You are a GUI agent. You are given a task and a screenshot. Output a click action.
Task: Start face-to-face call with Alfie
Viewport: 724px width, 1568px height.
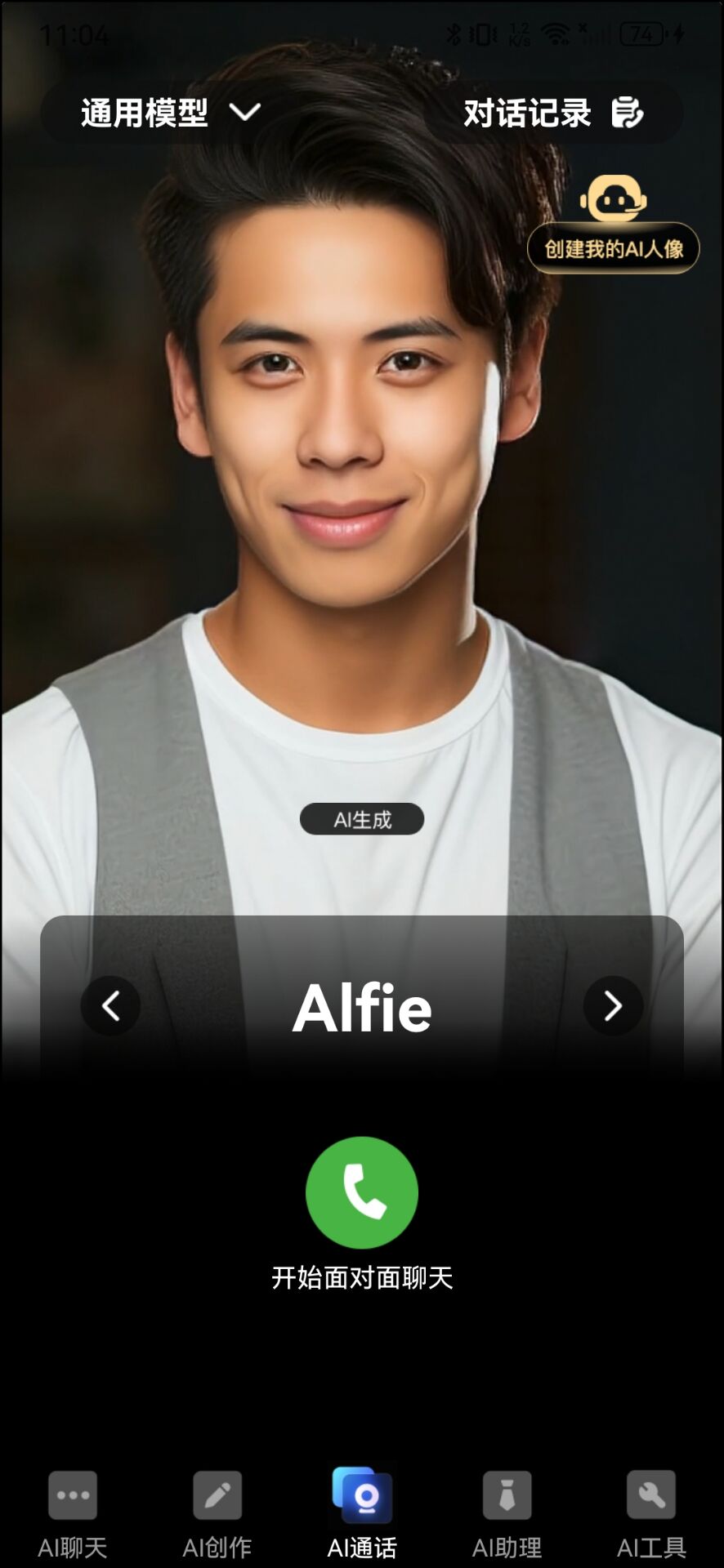pos(361,1192)
